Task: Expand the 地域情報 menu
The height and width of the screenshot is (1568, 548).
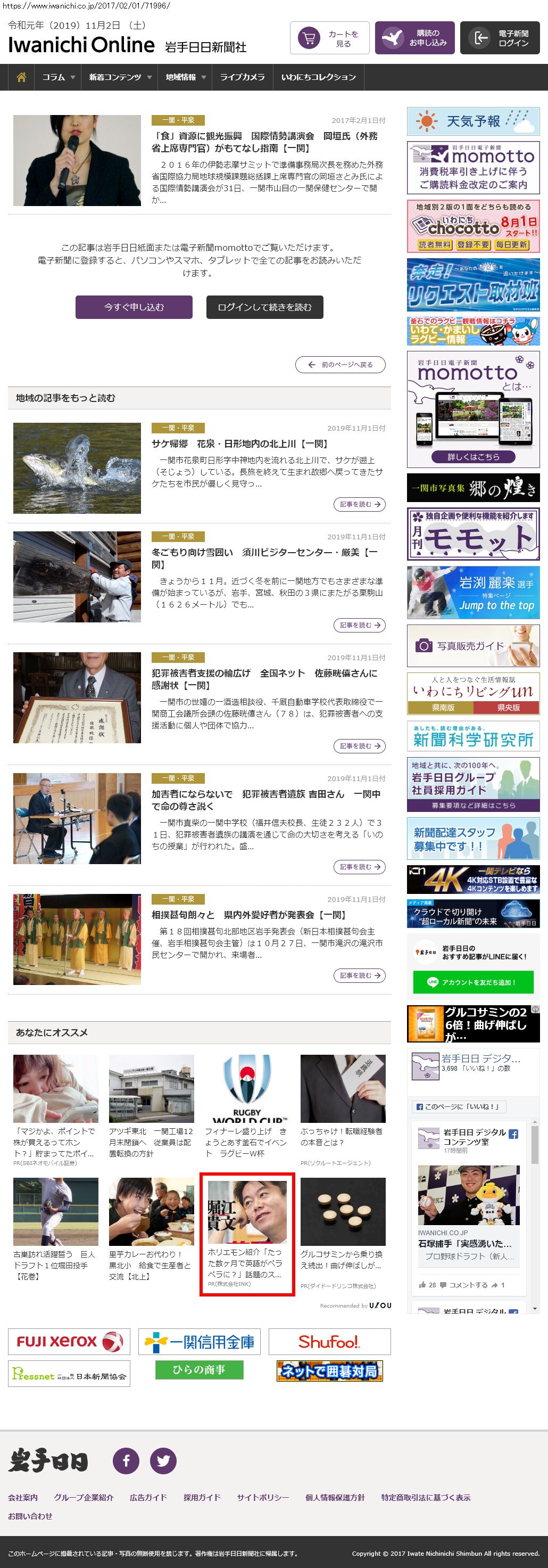Action: (186, 77)
